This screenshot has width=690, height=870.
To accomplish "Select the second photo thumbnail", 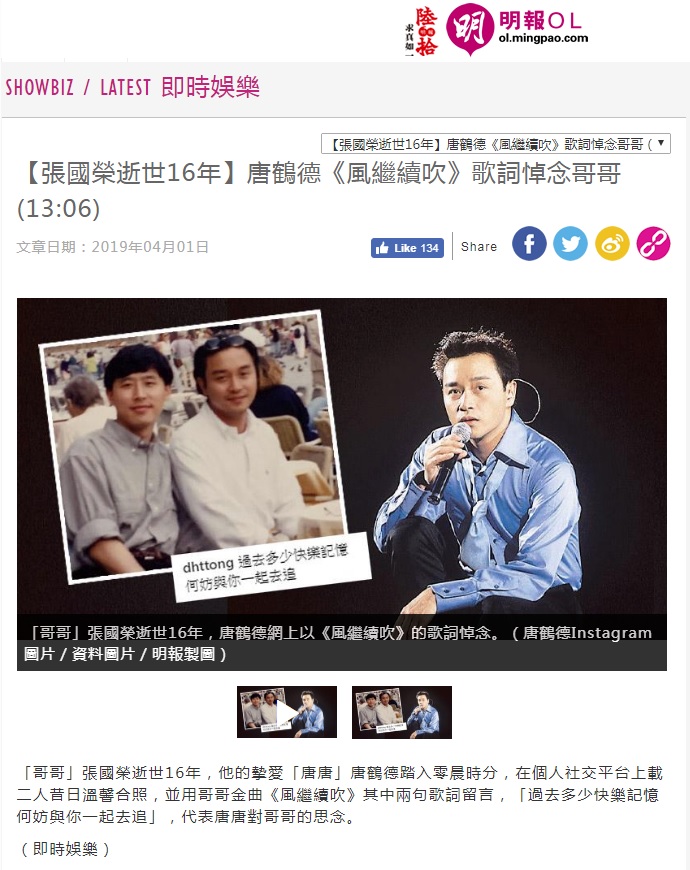I will [x=401, y=712].
